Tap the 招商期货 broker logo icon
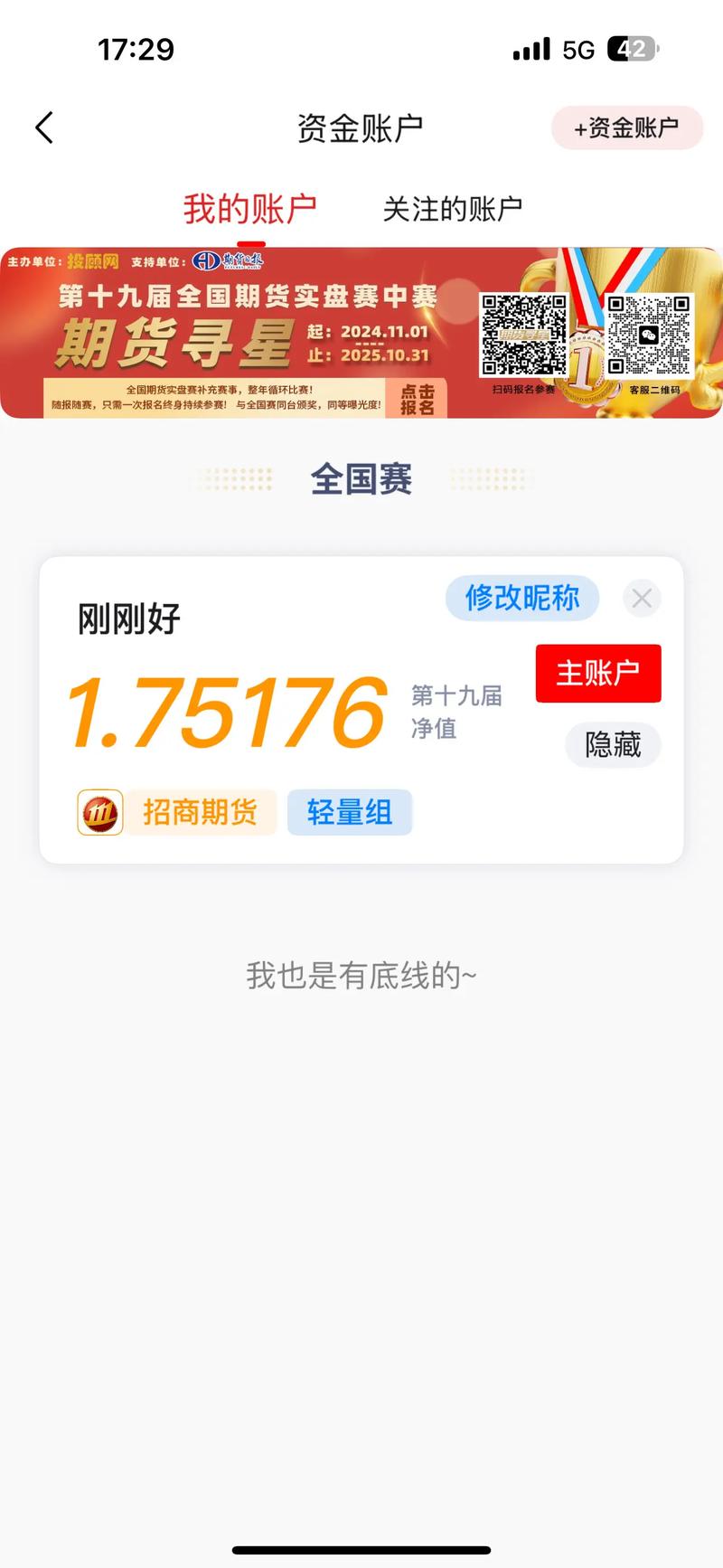Image resolution: width=723 pixels, height=1568 pixels. click(x=99, y=812)
